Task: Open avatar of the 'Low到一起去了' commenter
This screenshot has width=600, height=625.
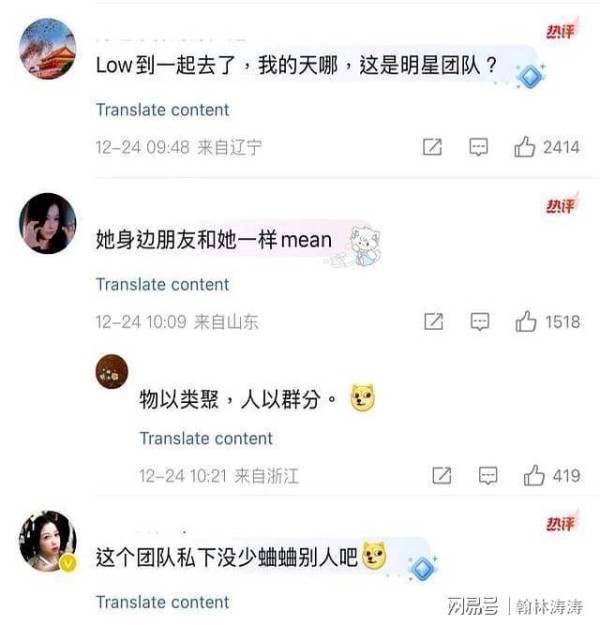Action: (47, 49)
